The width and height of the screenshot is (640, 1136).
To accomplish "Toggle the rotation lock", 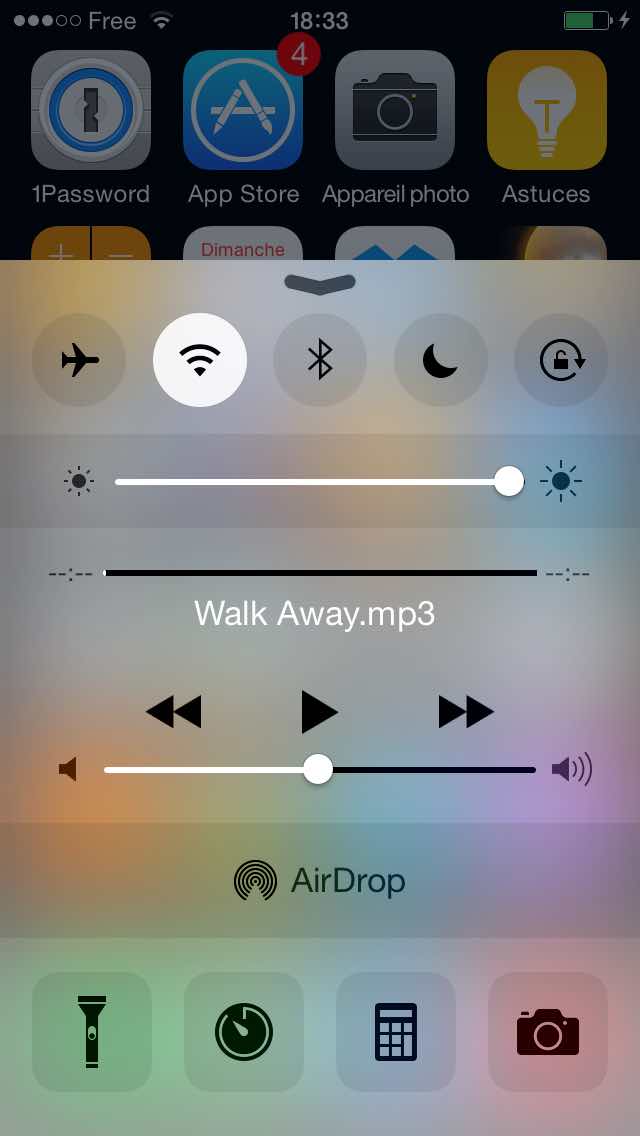I will (561, 360).
